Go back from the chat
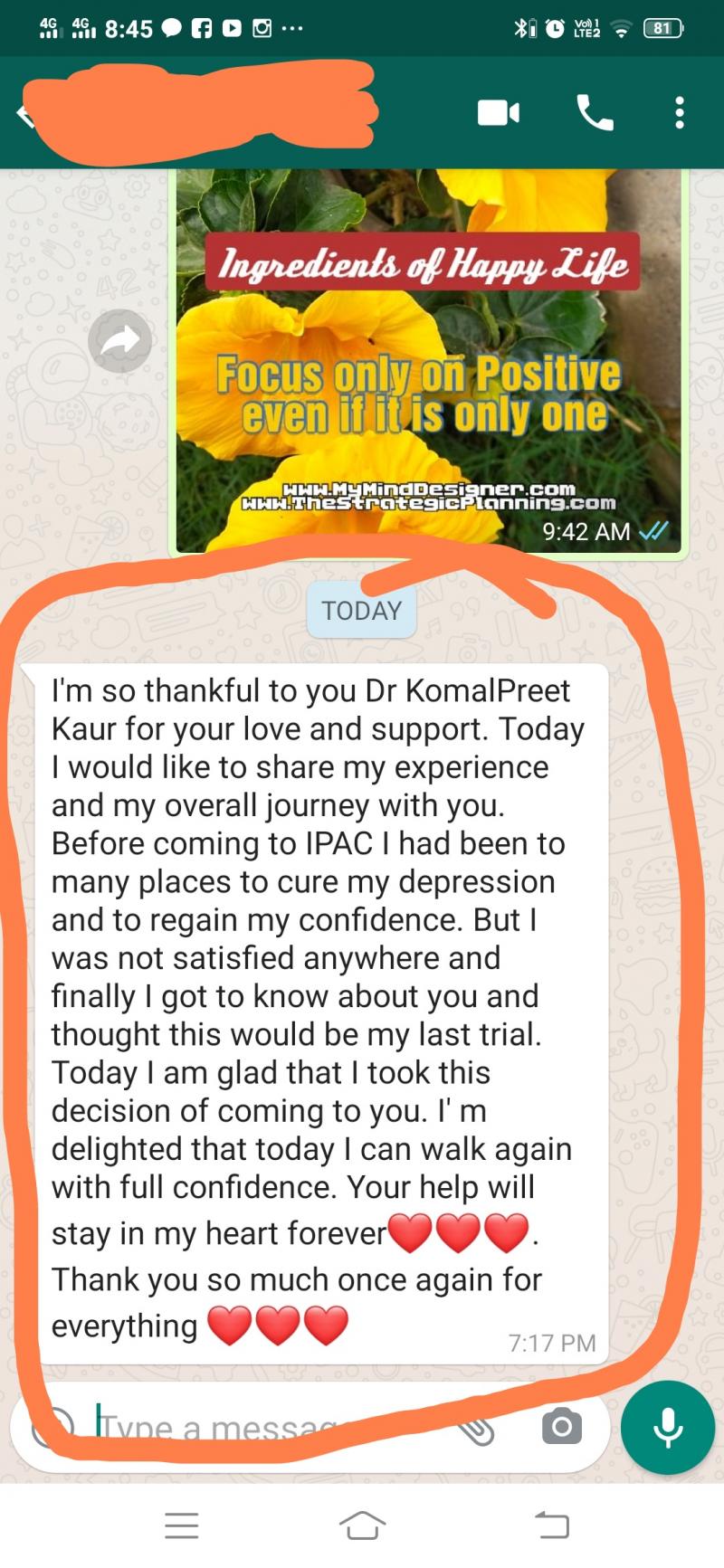The height and width of the screenshot is (1568, 724). point(24,115)
